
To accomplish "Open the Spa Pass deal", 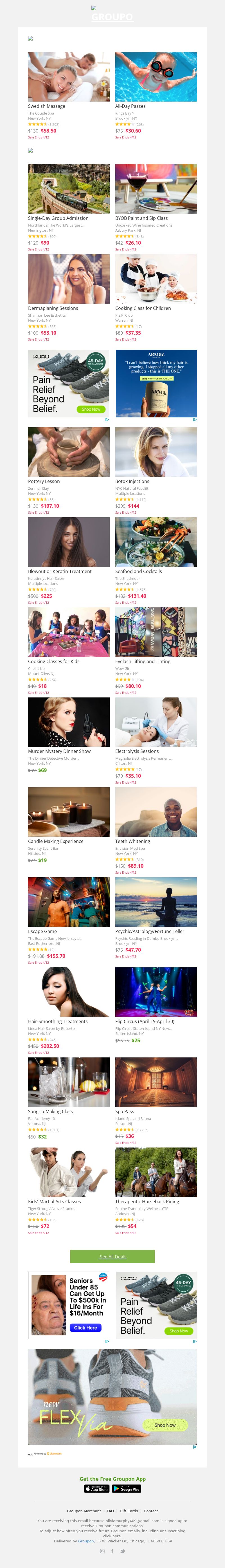I will tap(125, 1111).
